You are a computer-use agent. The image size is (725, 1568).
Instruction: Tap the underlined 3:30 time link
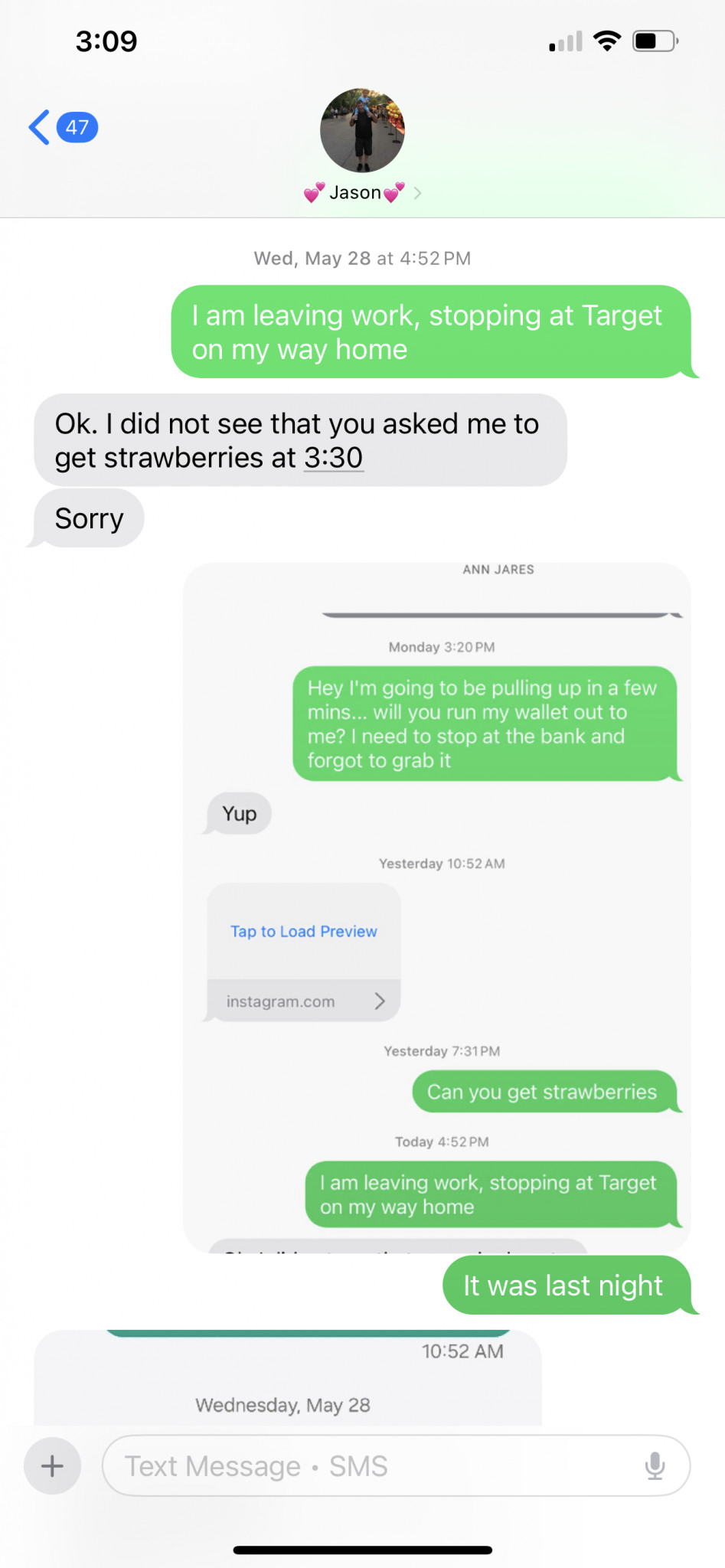[333, 458]
